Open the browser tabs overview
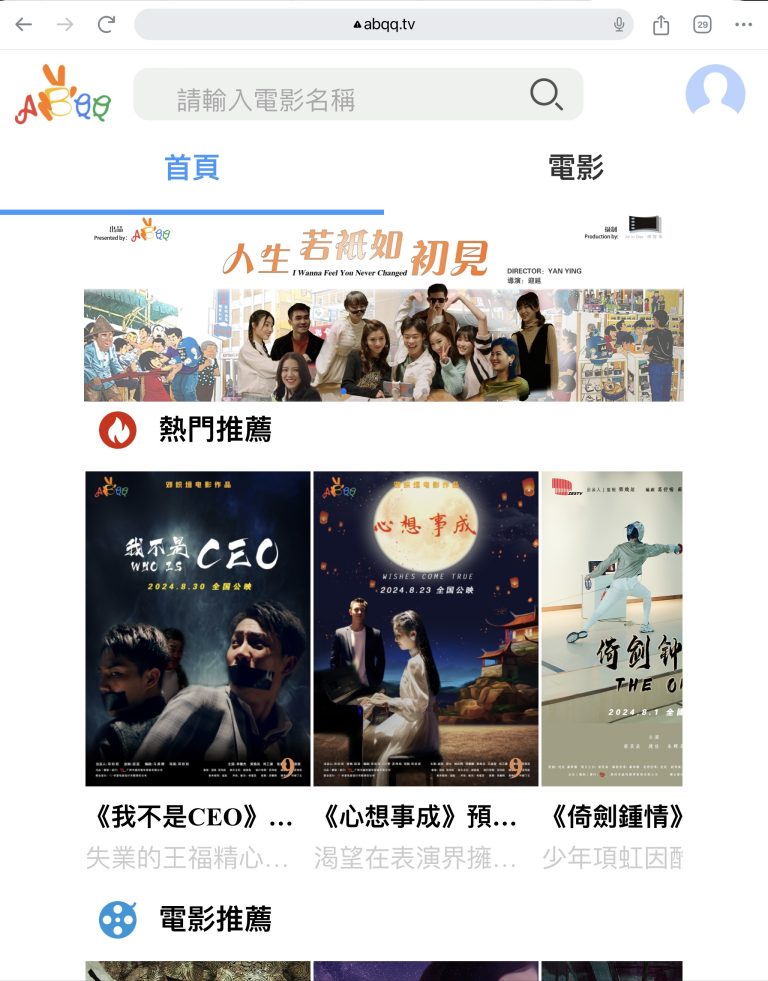Viewport: 768px width, 981px height. coord(702,25)
